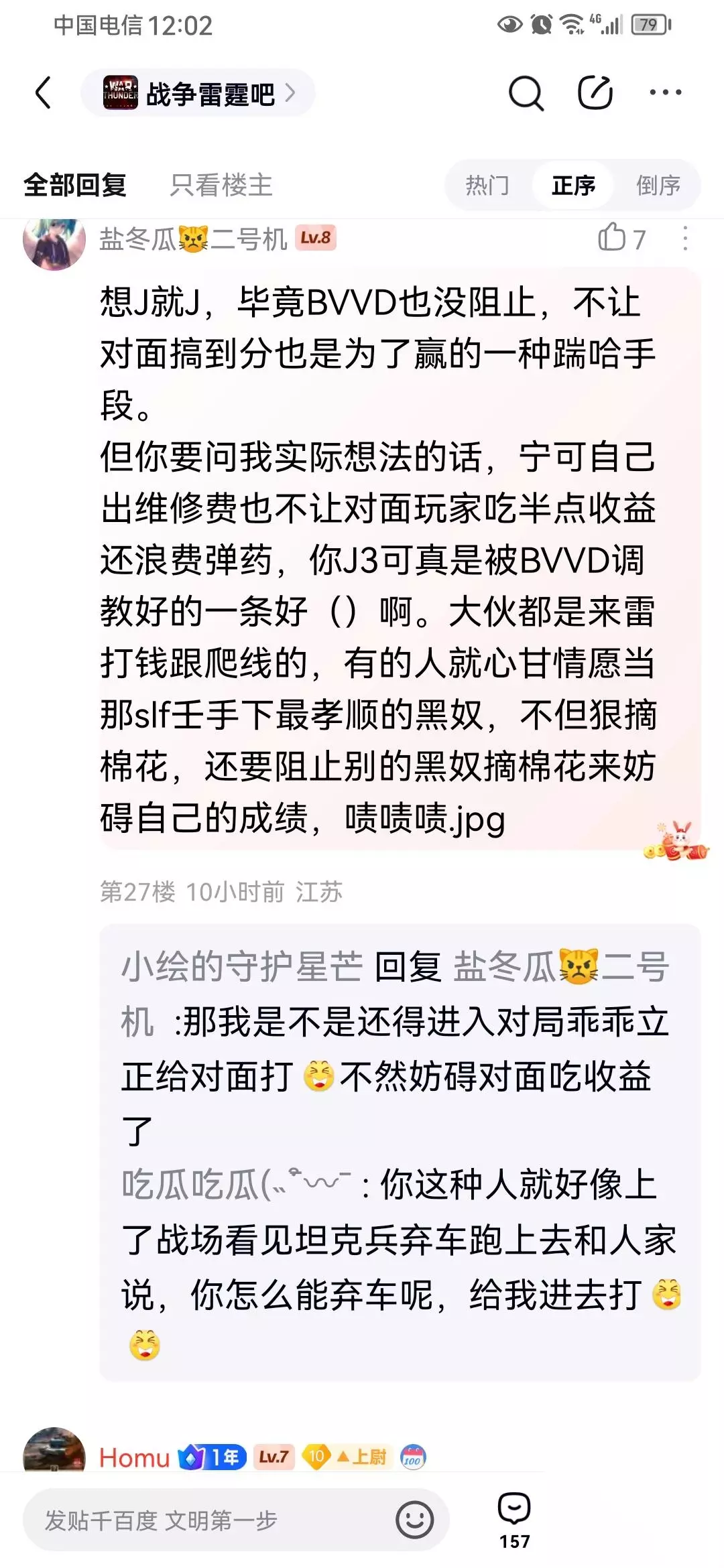724x1568 pixels.
Task: Open search via the magnifier icon
Action: point(526,92)
